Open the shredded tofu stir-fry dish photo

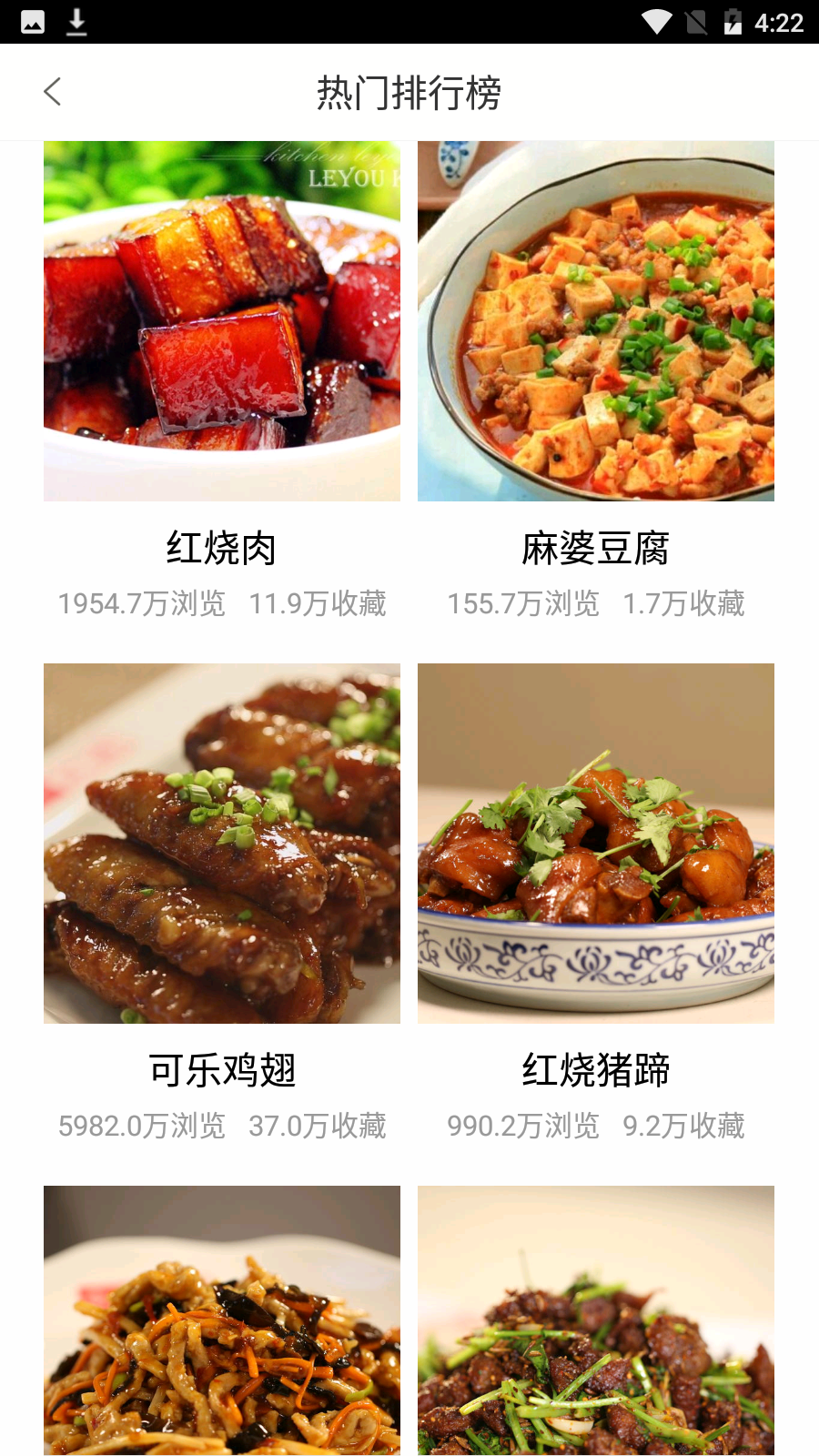tap(222, 1319)
